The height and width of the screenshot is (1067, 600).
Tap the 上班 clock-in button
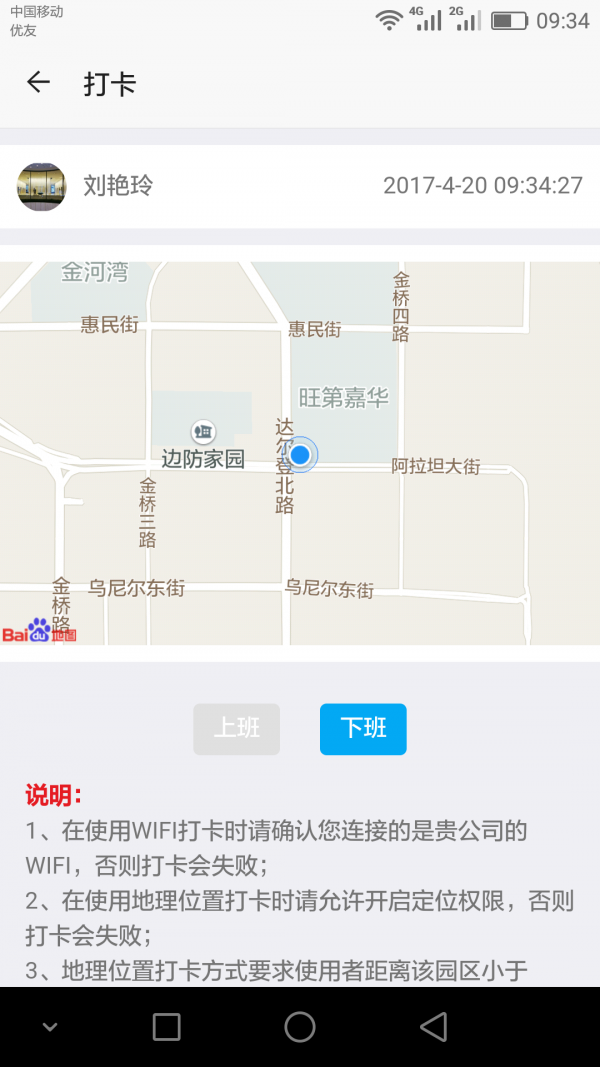[x=237, y=729]
